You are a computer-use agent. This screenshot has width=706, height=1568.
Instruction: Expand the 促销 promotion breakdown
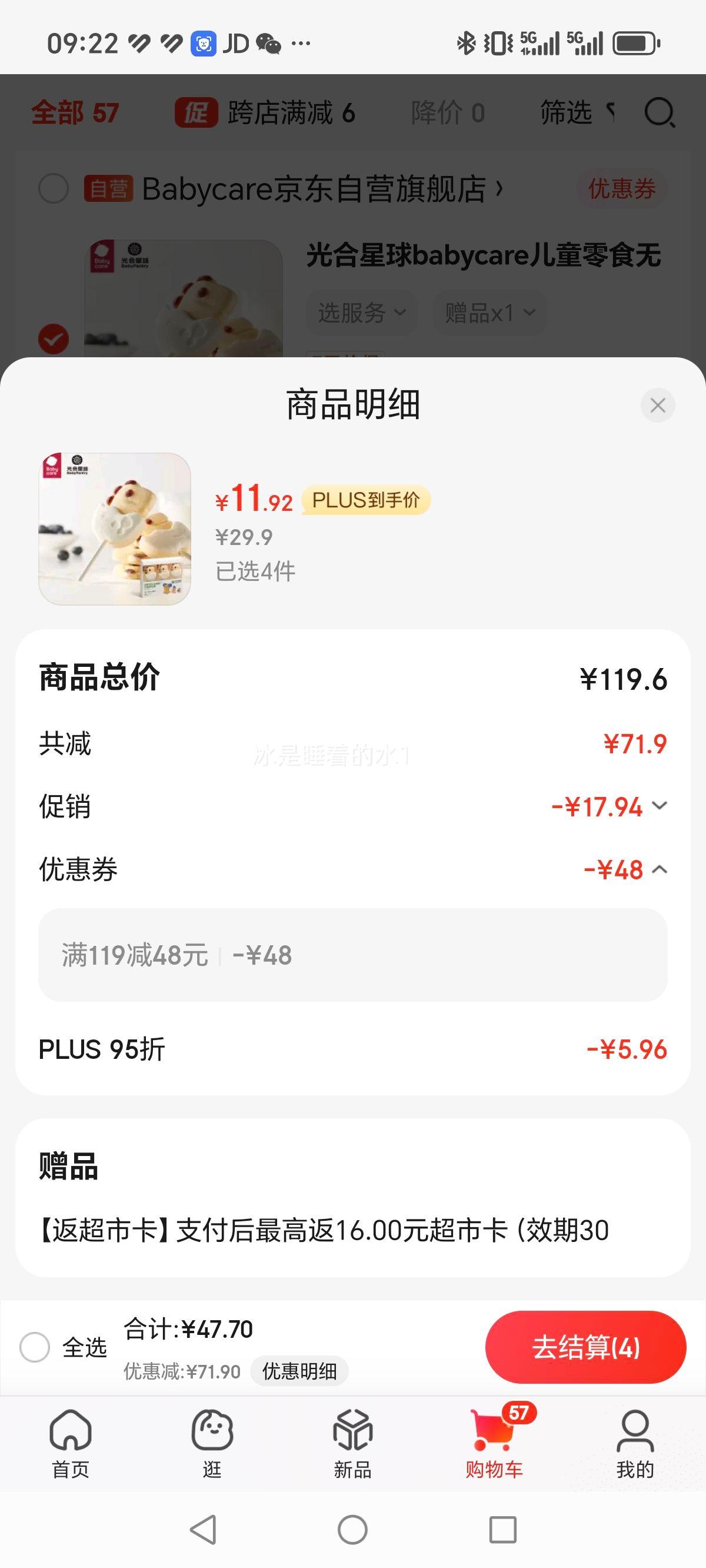(x=660, y=808)
